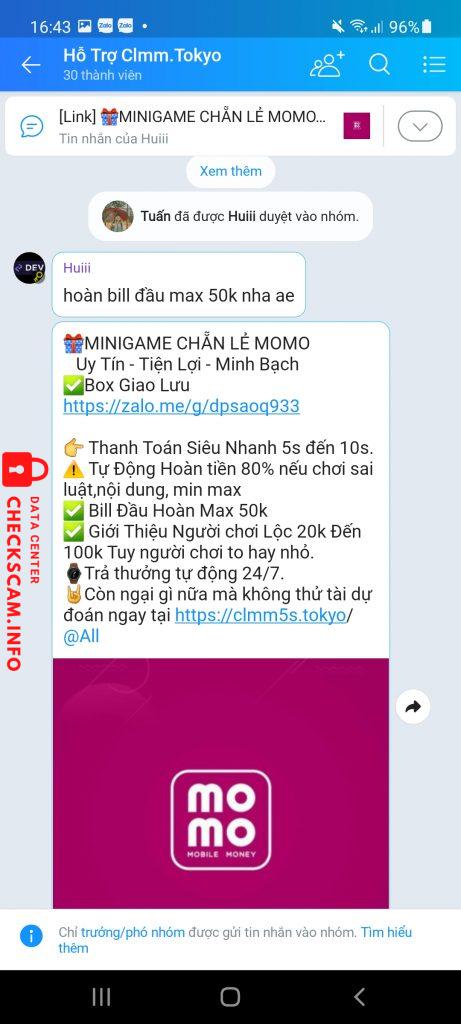461x1024 pixels.
Task: Open the group title Hỗ Trợ Clmm.Tokyo
Action: pos(142,56)
